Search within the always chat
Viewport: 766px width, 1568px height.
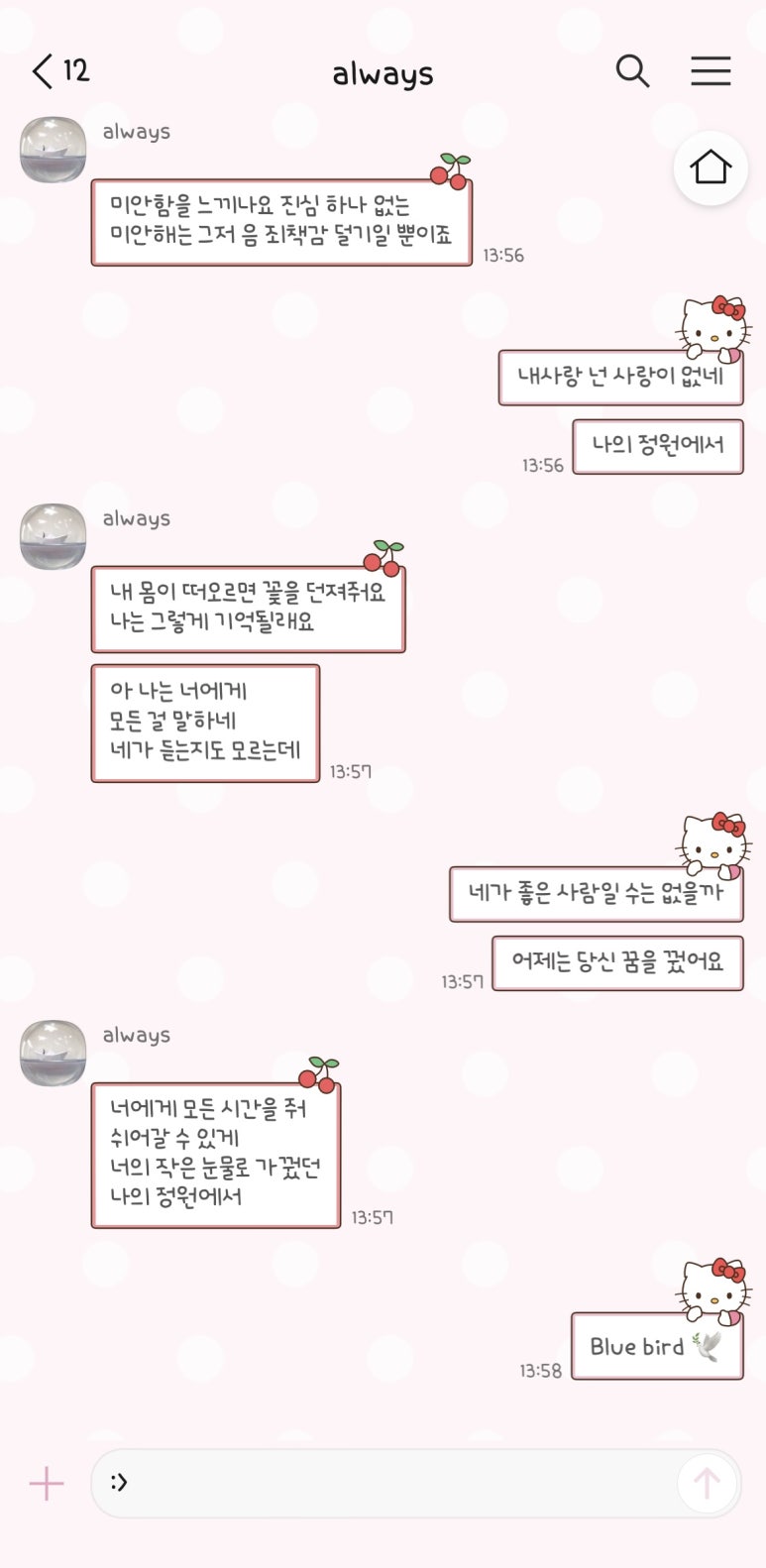[632, 71]
